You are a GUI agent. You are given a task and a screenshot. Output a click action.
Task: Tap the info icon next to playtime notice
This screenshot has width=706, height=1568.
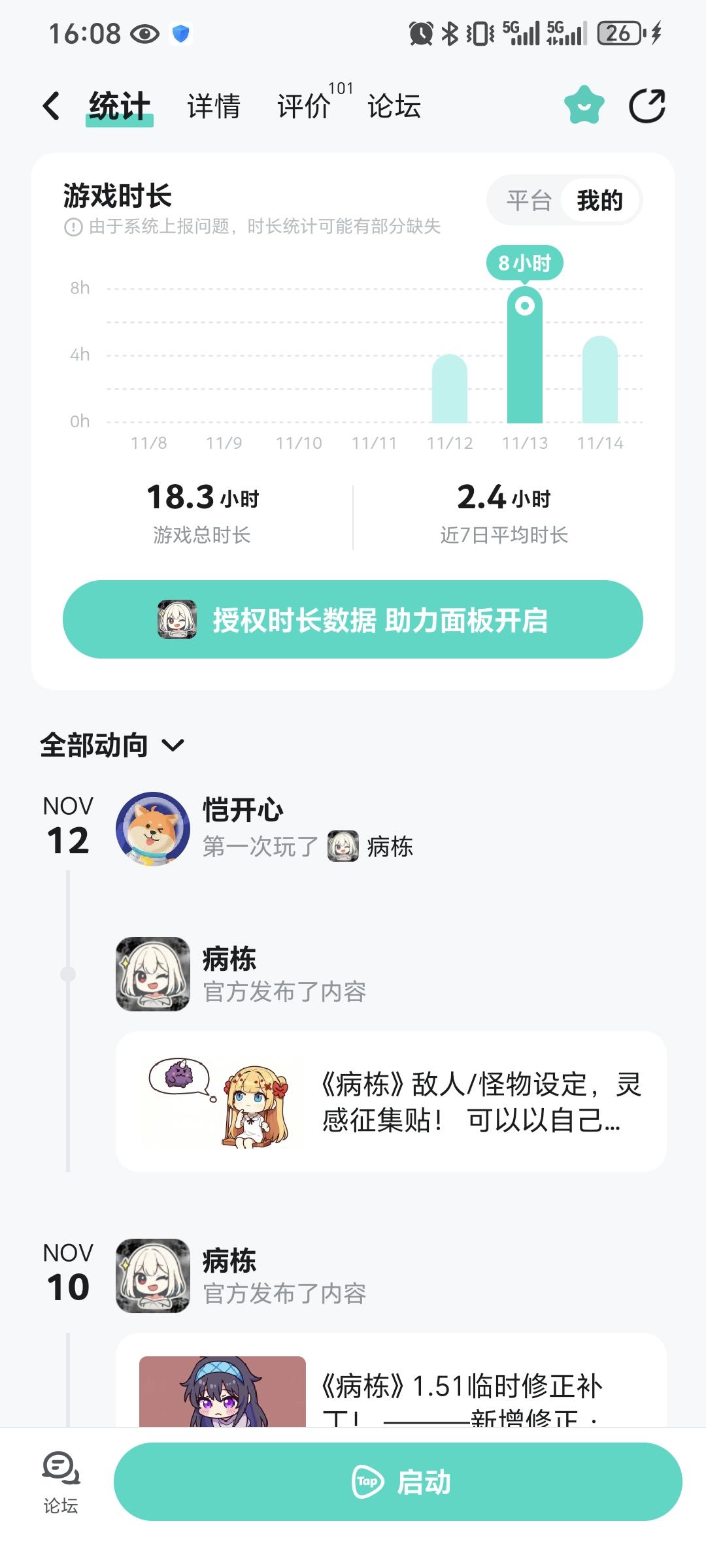coord(73,227)
